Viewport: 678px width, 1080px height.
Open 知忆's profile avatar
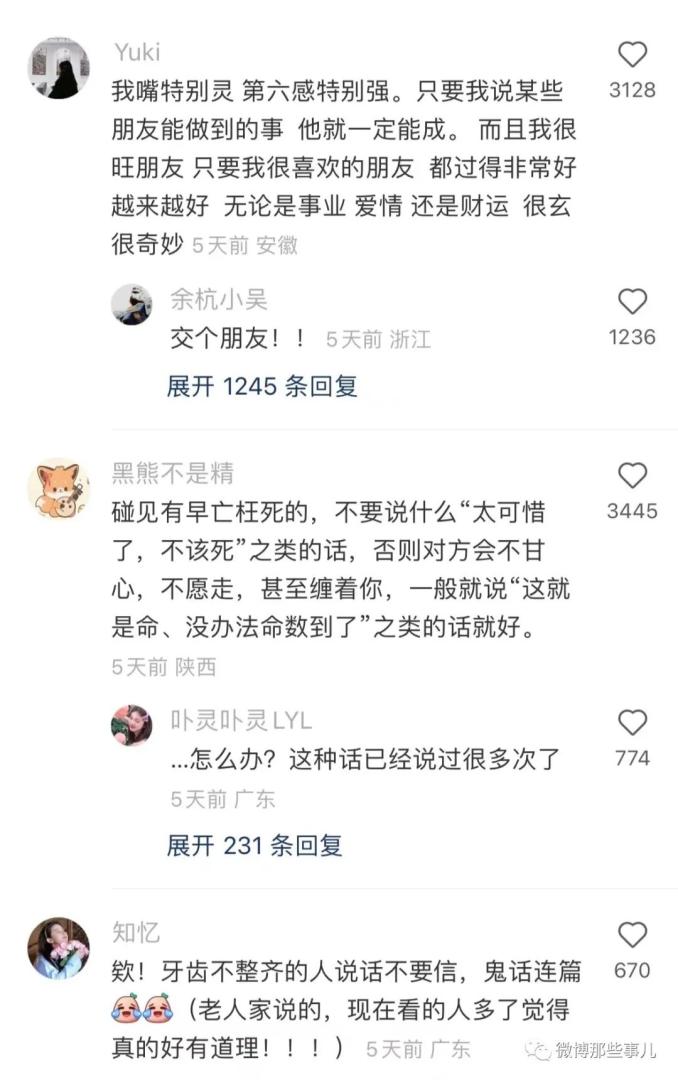point(58,948)
